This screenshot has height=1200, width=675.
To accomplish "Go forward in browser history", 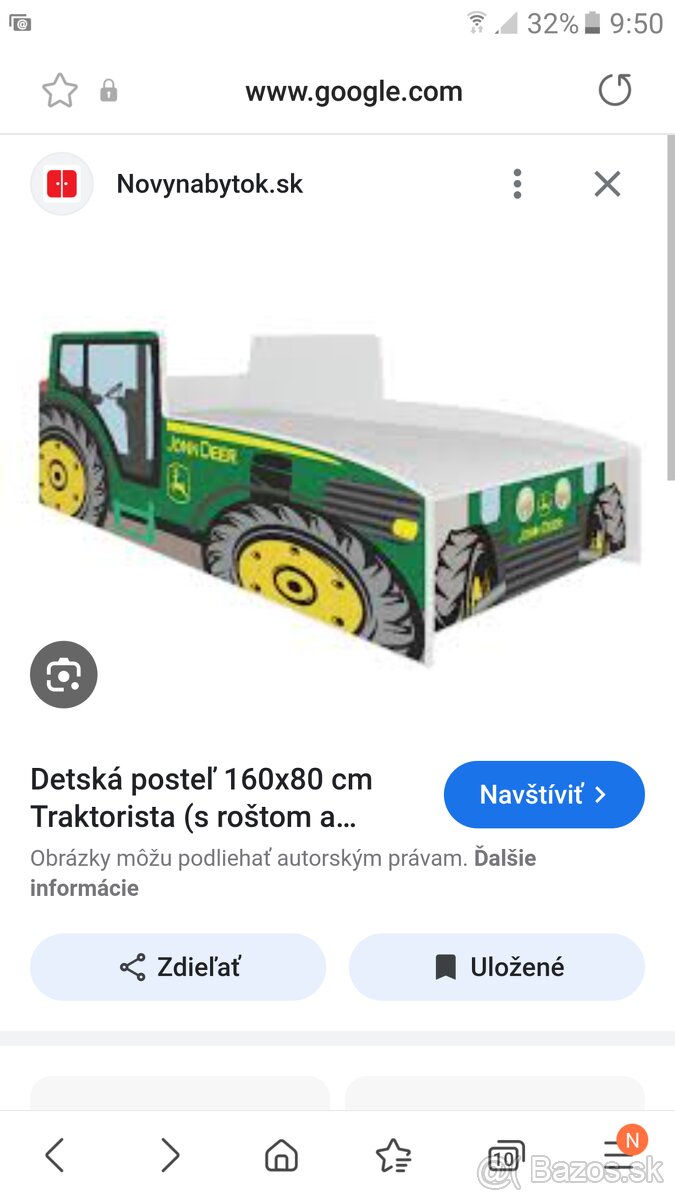I will click(x=170, y=1155).
